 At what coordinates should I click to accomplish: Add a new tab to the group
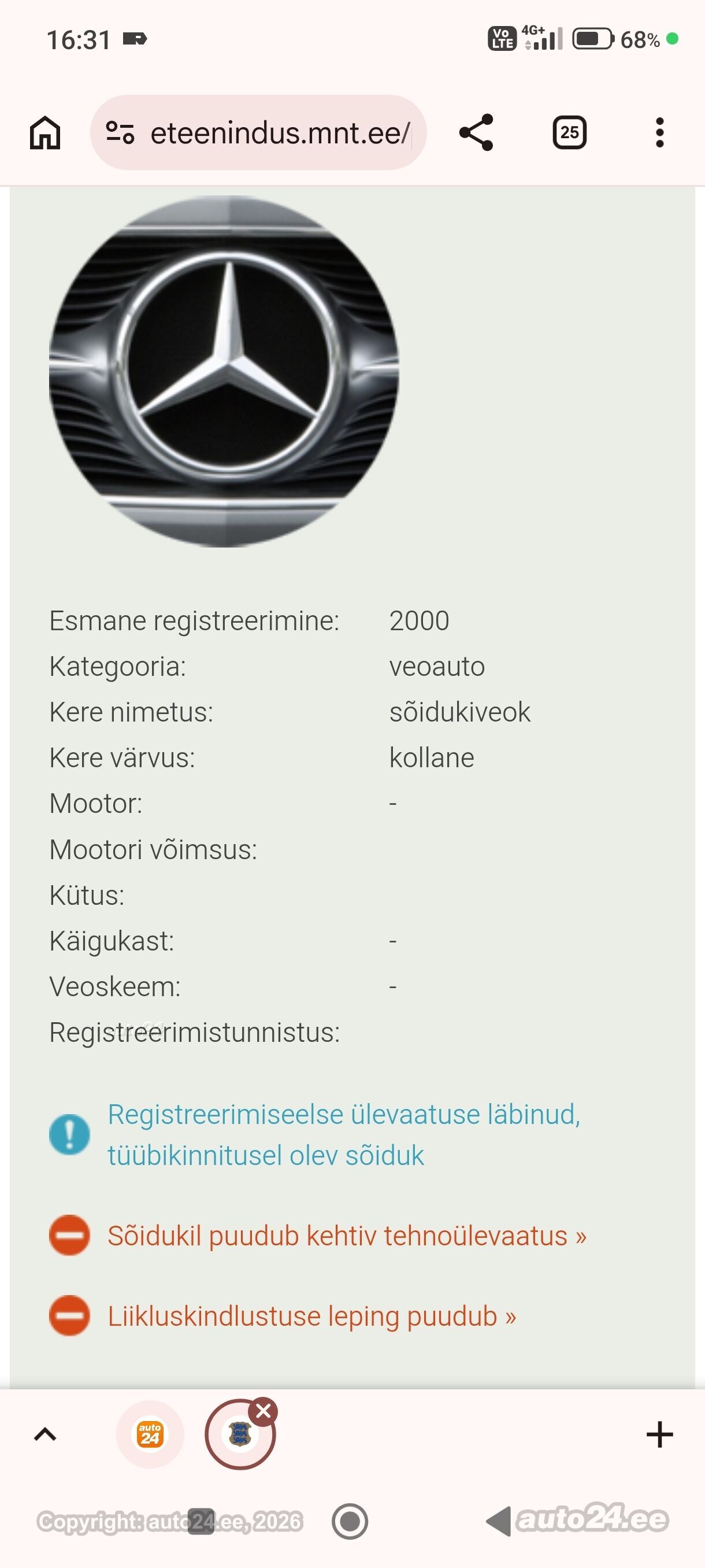(659, 1434)
